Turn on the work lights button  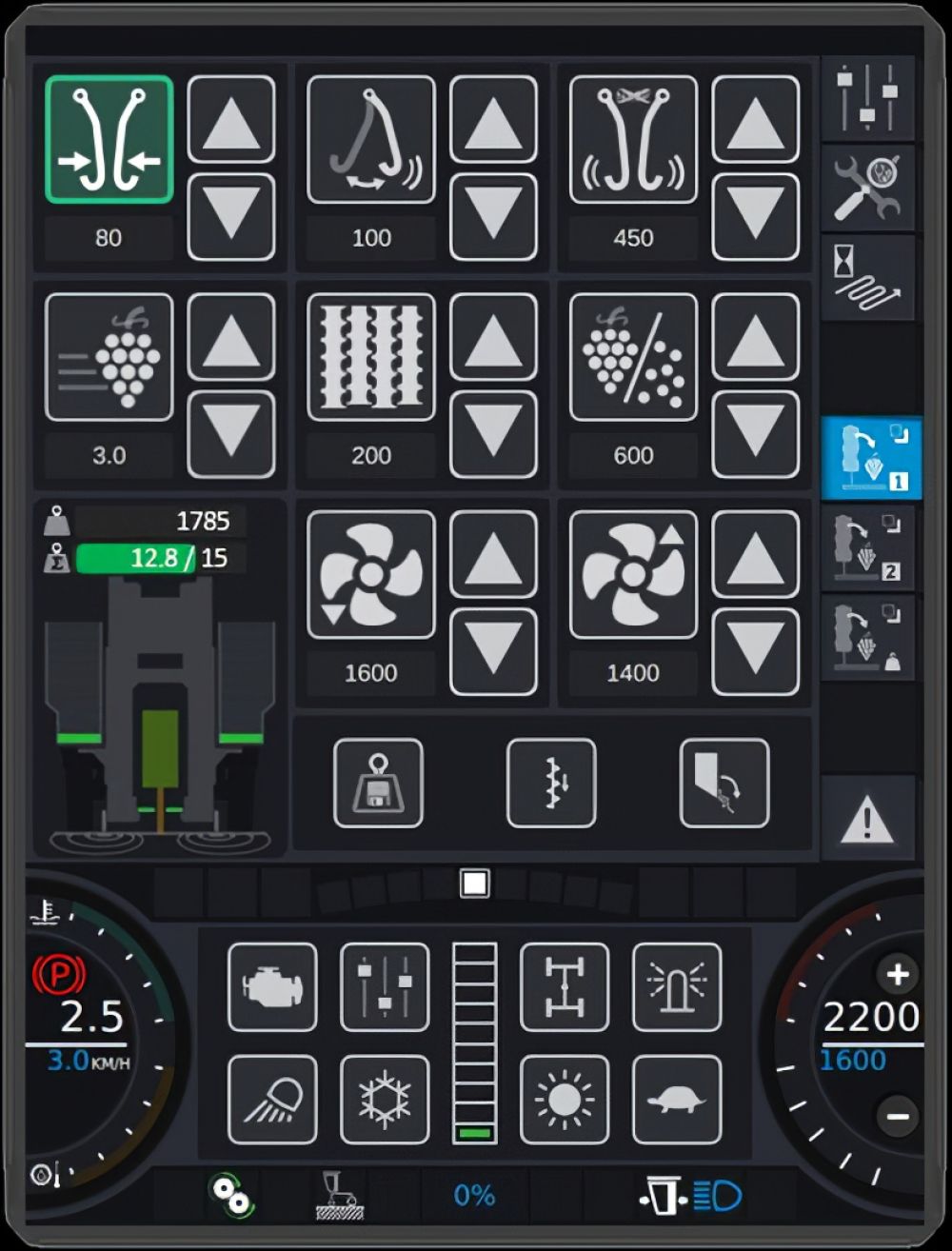272,1100
